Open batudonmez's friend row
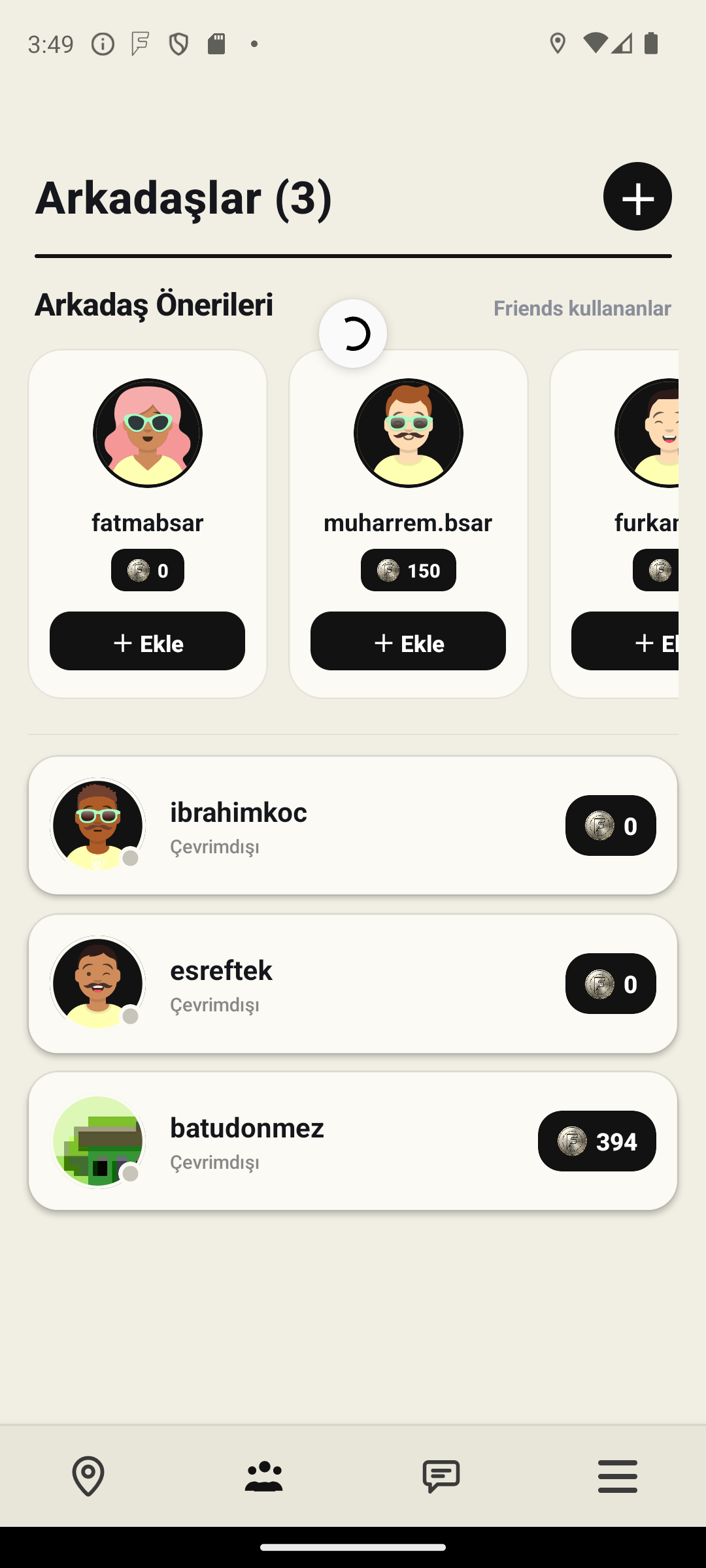The image size is (706, 1568). (x=353, y=1141)
